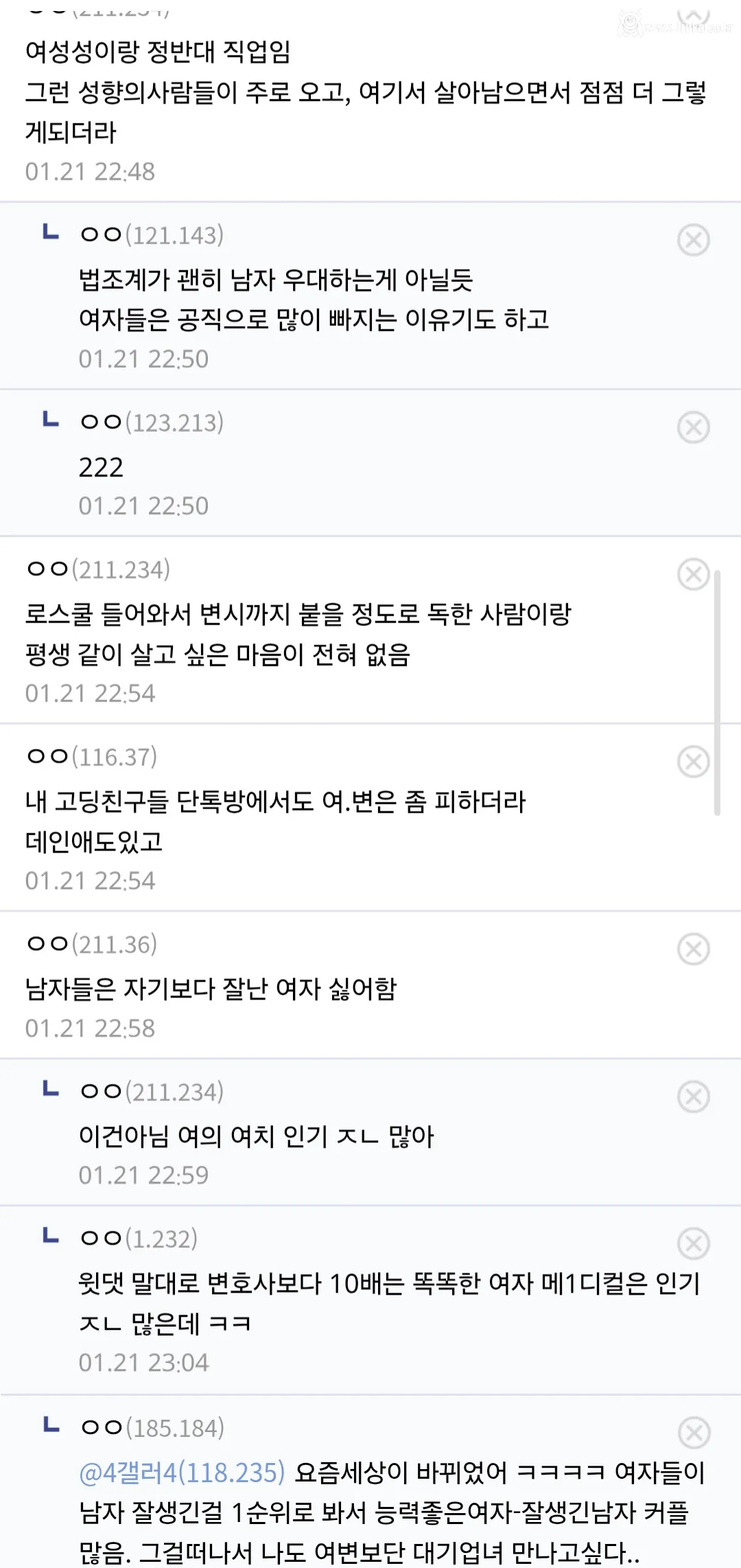Select the comment text "남자들은 자기보다 잘난 여자 싫어함"
Viewport: 741px width, 1568px height.
209,986
